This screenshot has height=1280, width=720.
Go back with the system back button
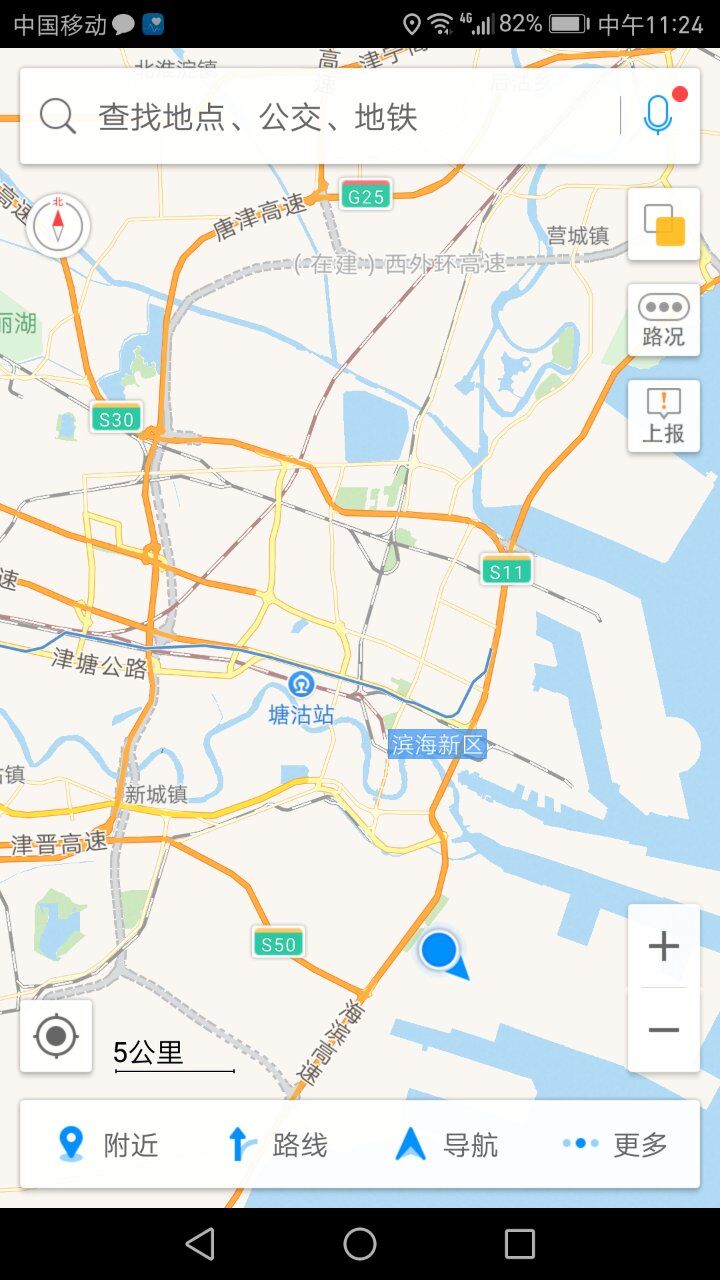click(200, 1244)
